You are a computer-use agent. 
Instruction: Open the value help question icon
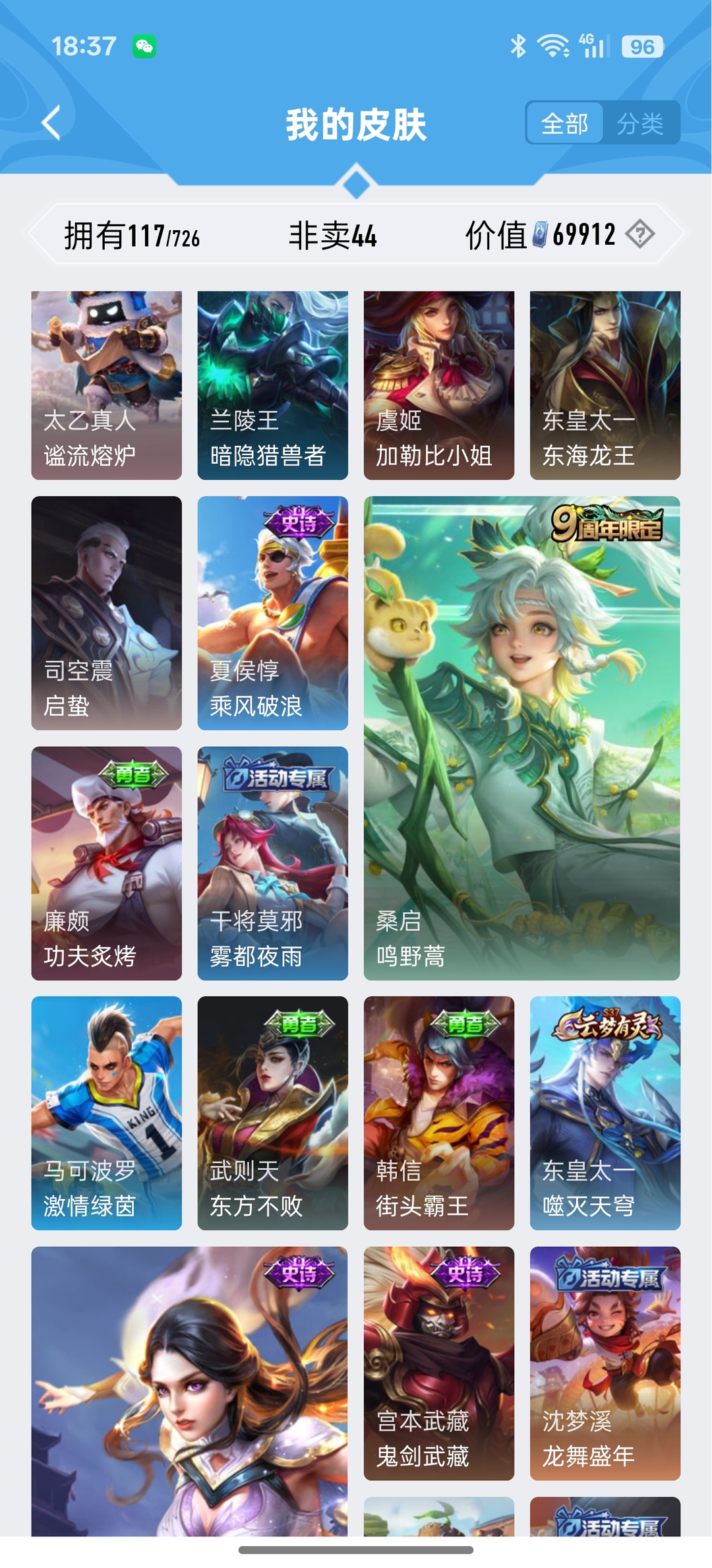point(640,234)
